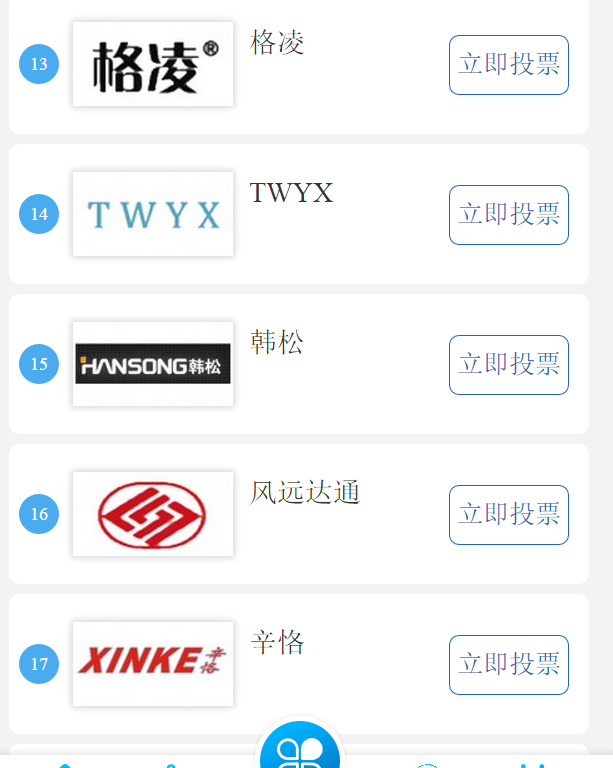Tap the round blue center button at bottom
Image resolution: width=613 pixels, height=768 pixels.
pos(300,750)
